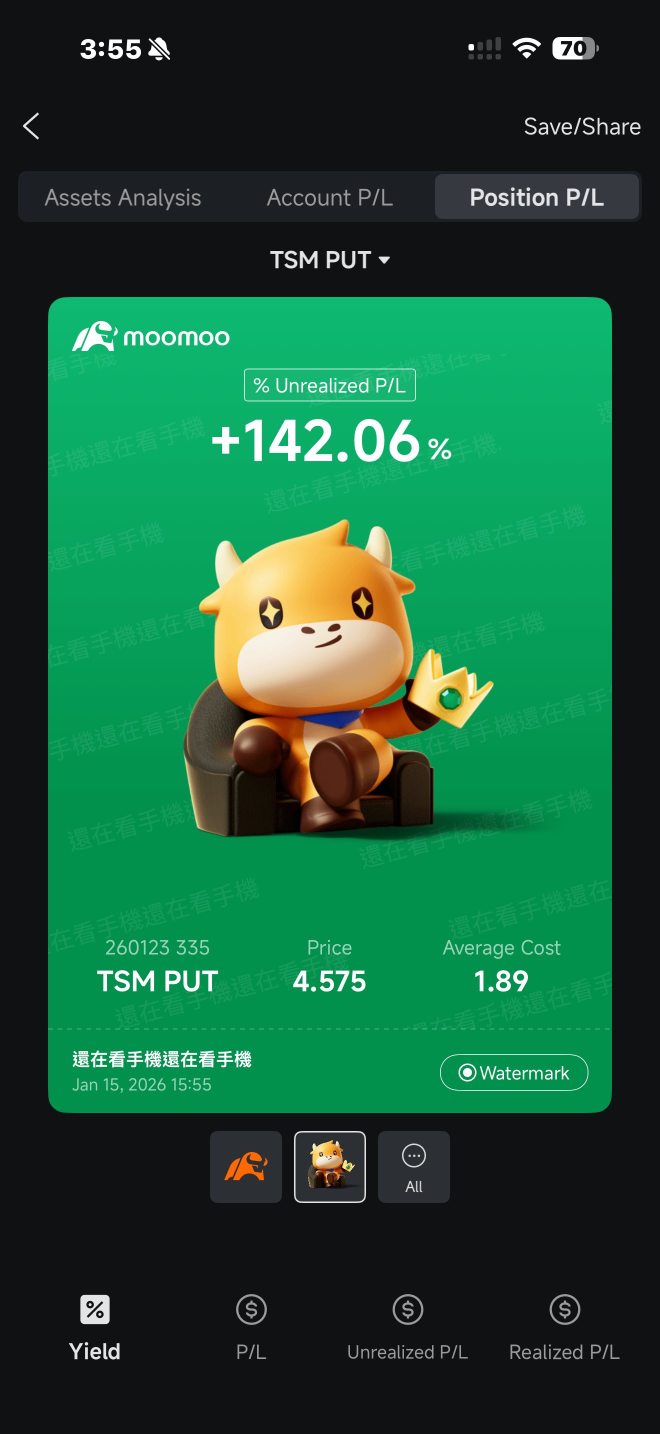
Task: Show Realized P/L on the card
Action: [564, 1328]
